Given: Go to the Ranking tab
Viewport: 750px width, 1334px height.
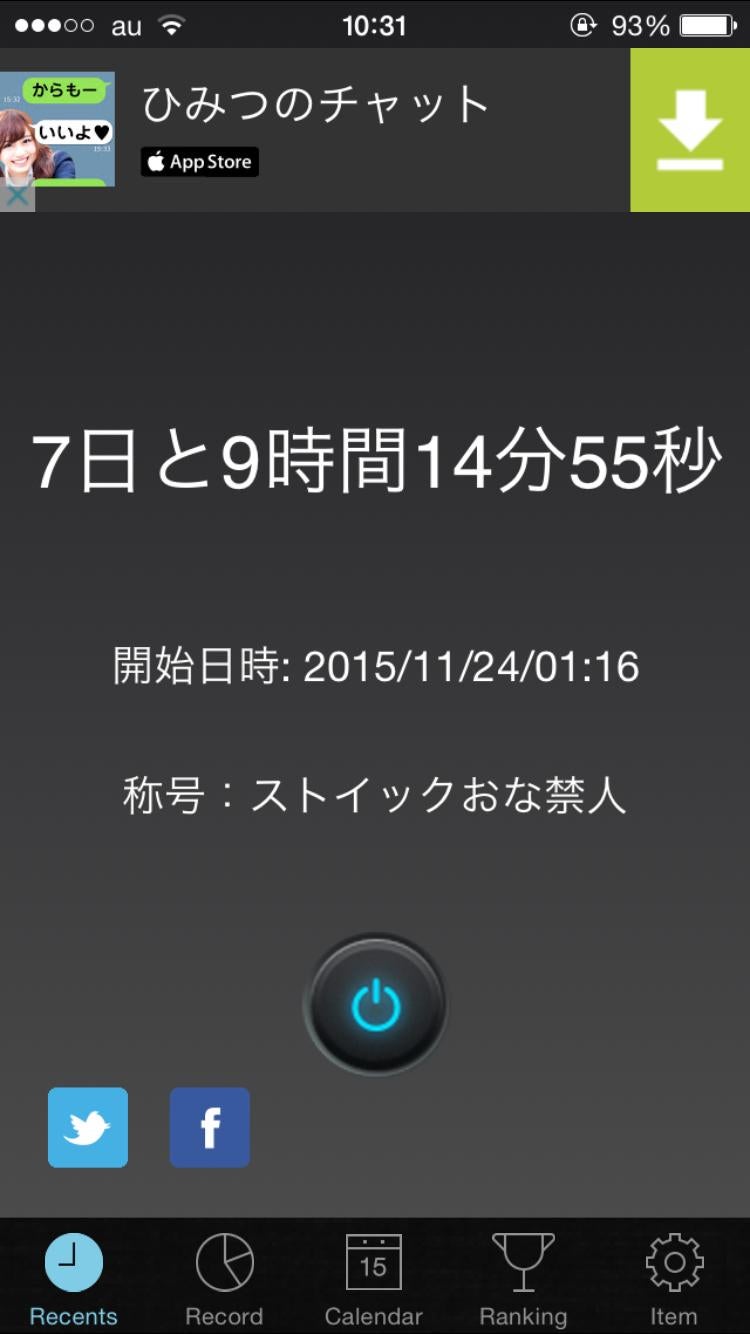Looking at the screenshot, I should (523, 1278).
